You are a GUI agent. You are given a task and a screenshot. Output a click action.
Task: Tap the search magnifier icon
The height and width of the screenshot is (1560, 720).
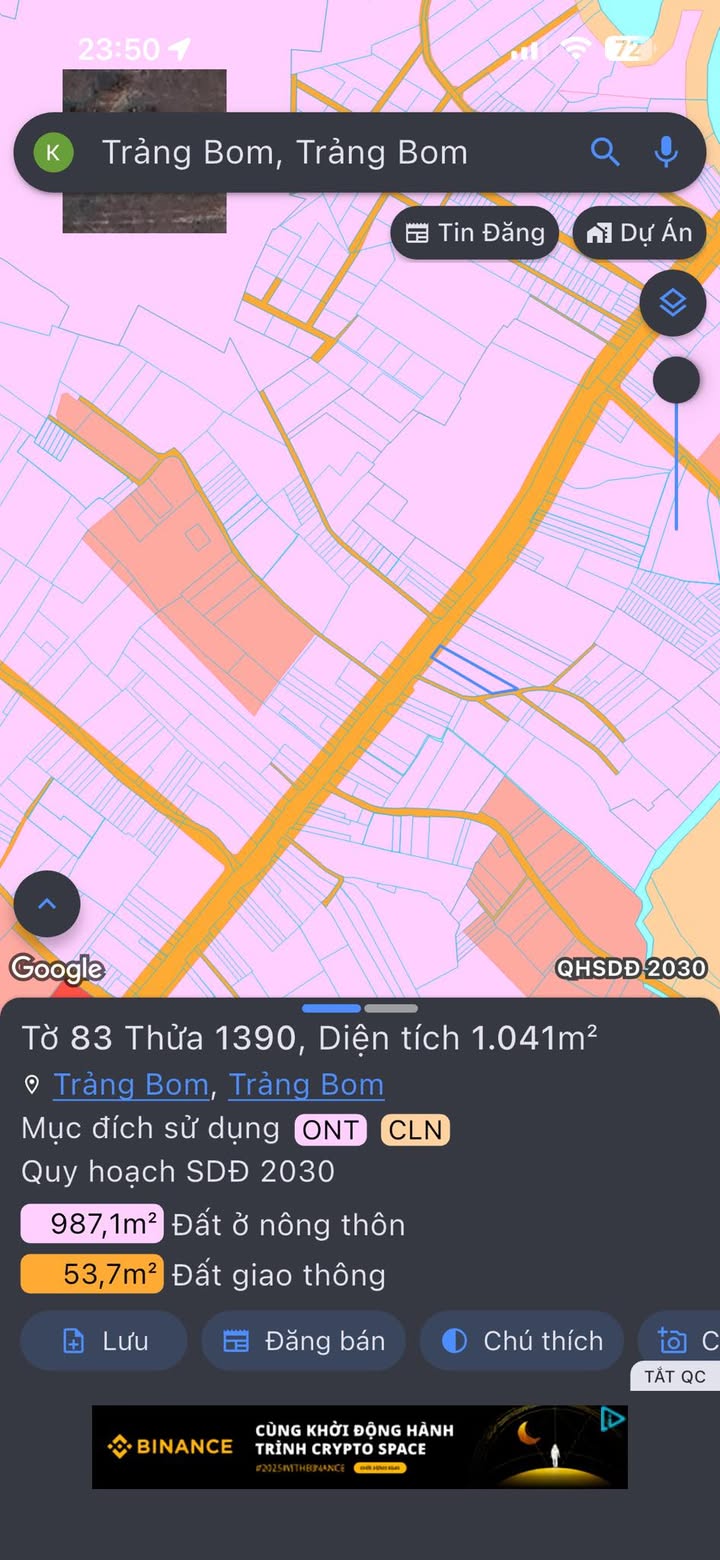tap(605, 152)
